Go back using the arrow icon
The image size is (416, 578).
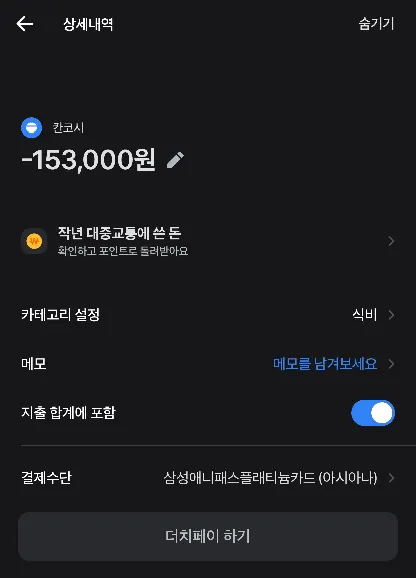pos(25,24)
